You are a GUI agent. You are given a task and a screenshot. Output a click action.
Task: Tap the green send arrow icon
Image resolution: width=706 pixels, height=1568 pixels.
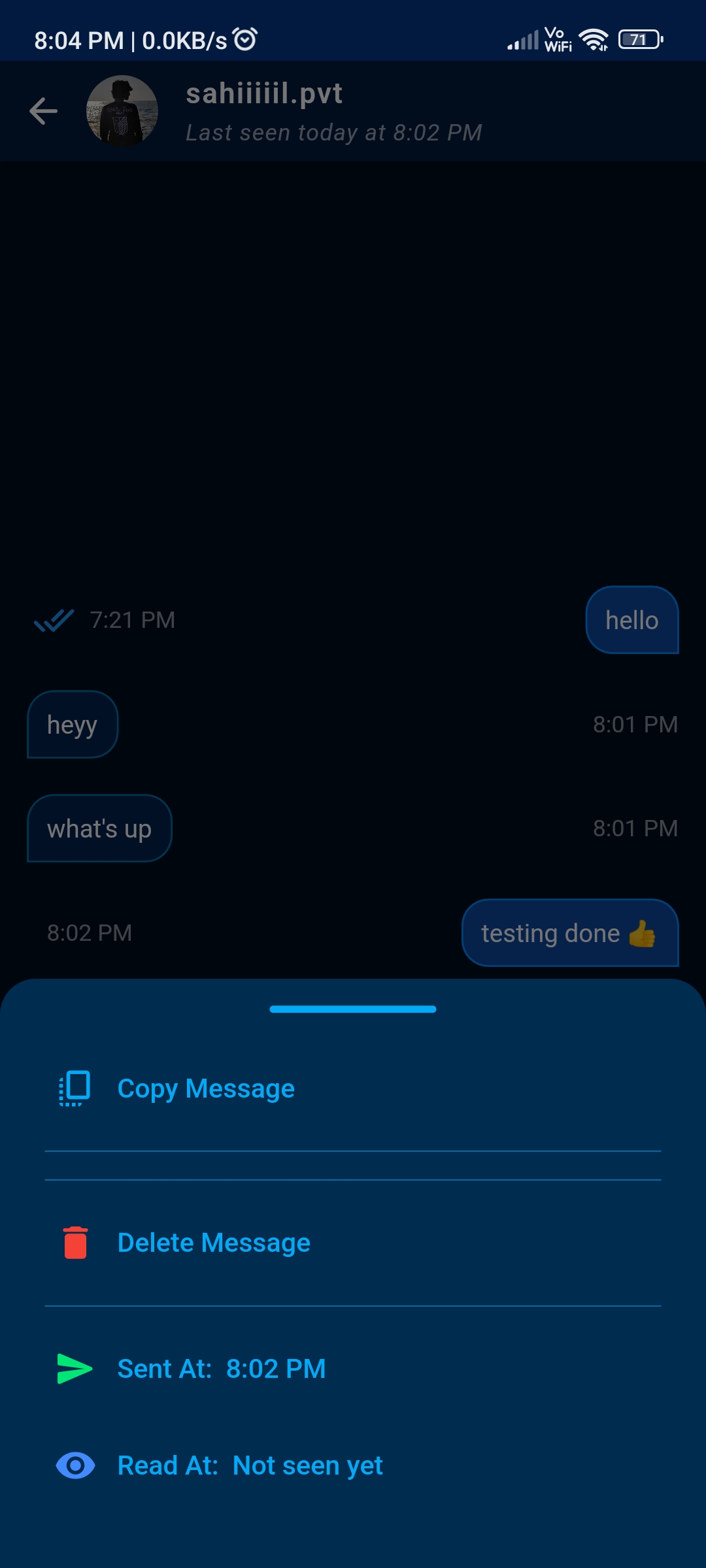pos(75,1368)
